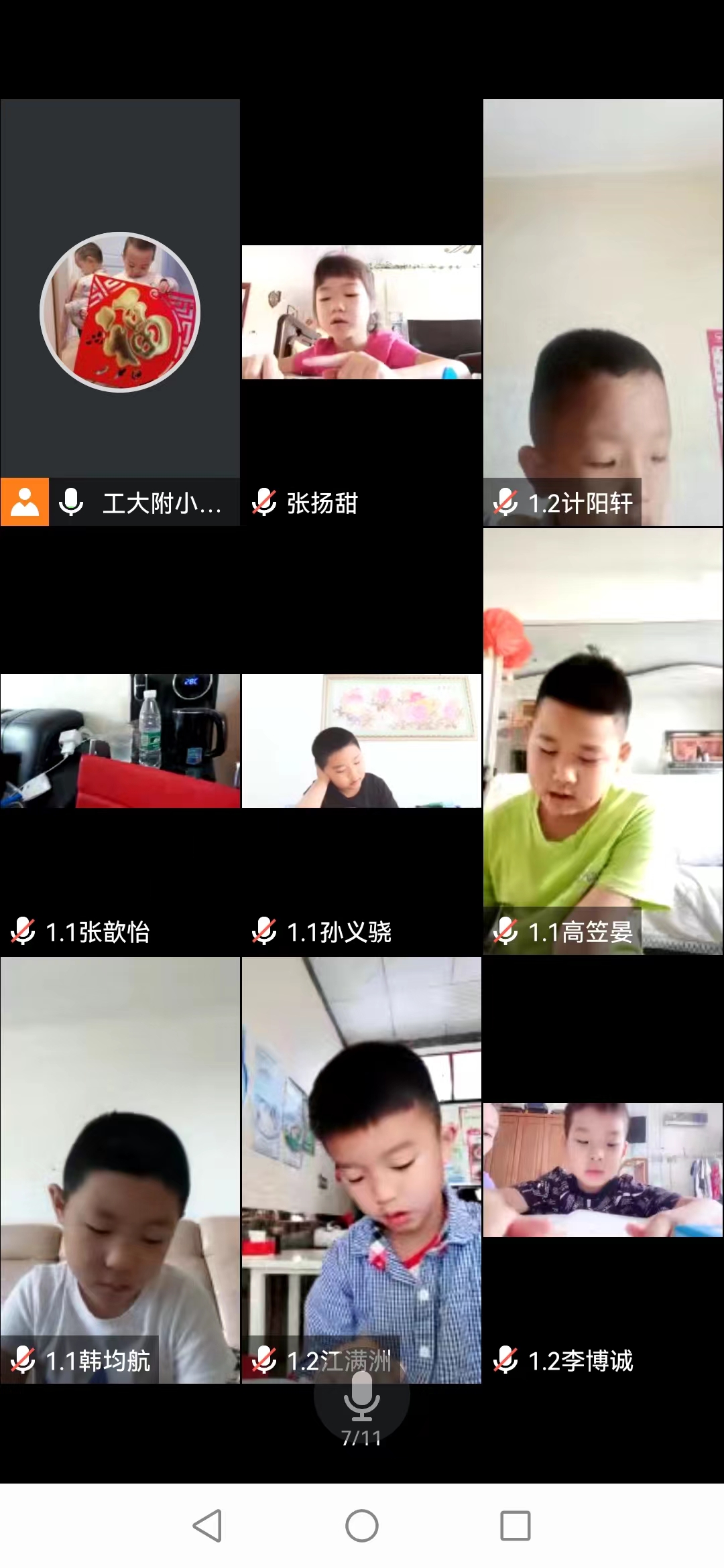Toggle the microphone button at the bottom

point(361,1397)
